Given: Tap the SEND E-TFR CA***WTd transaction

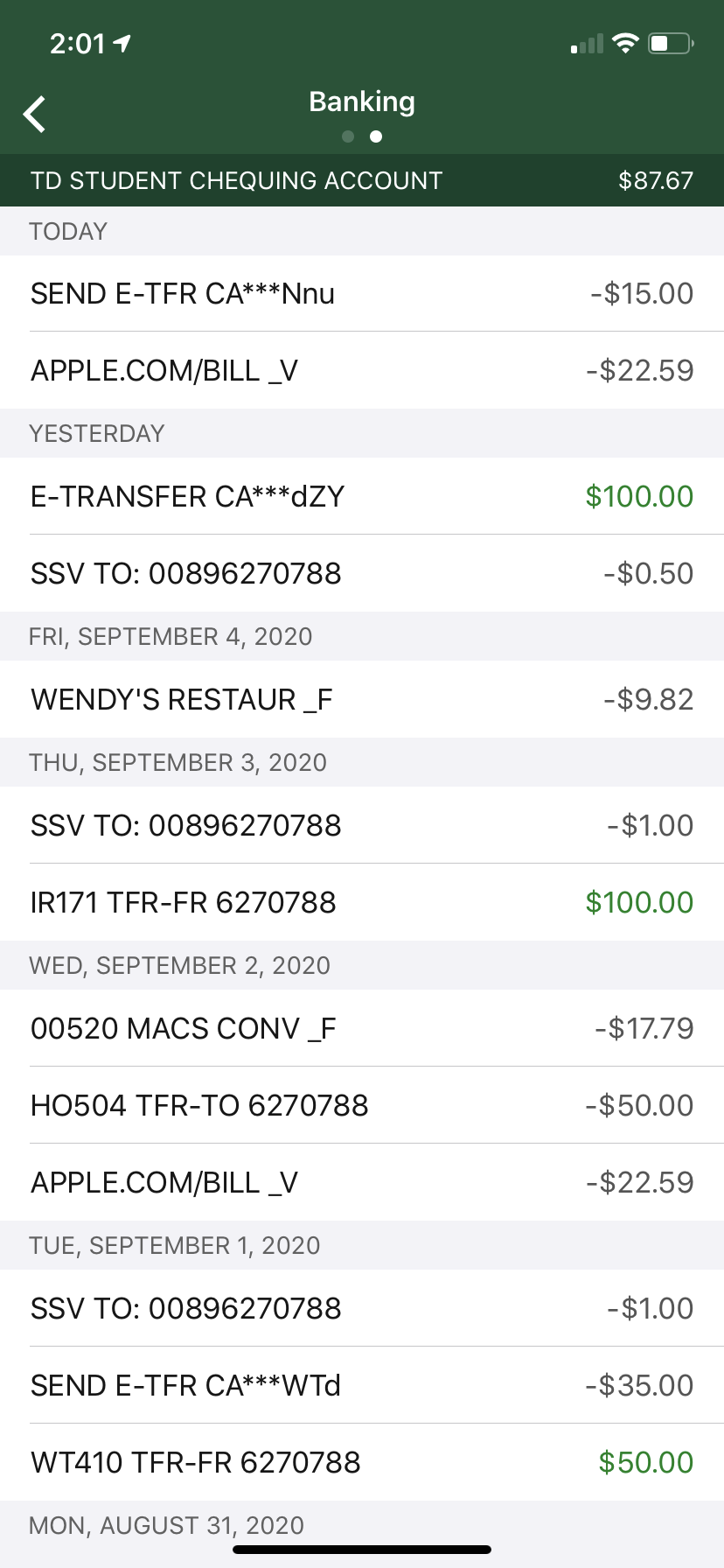Looking at the screenshot, I should tap(361, 1386).
